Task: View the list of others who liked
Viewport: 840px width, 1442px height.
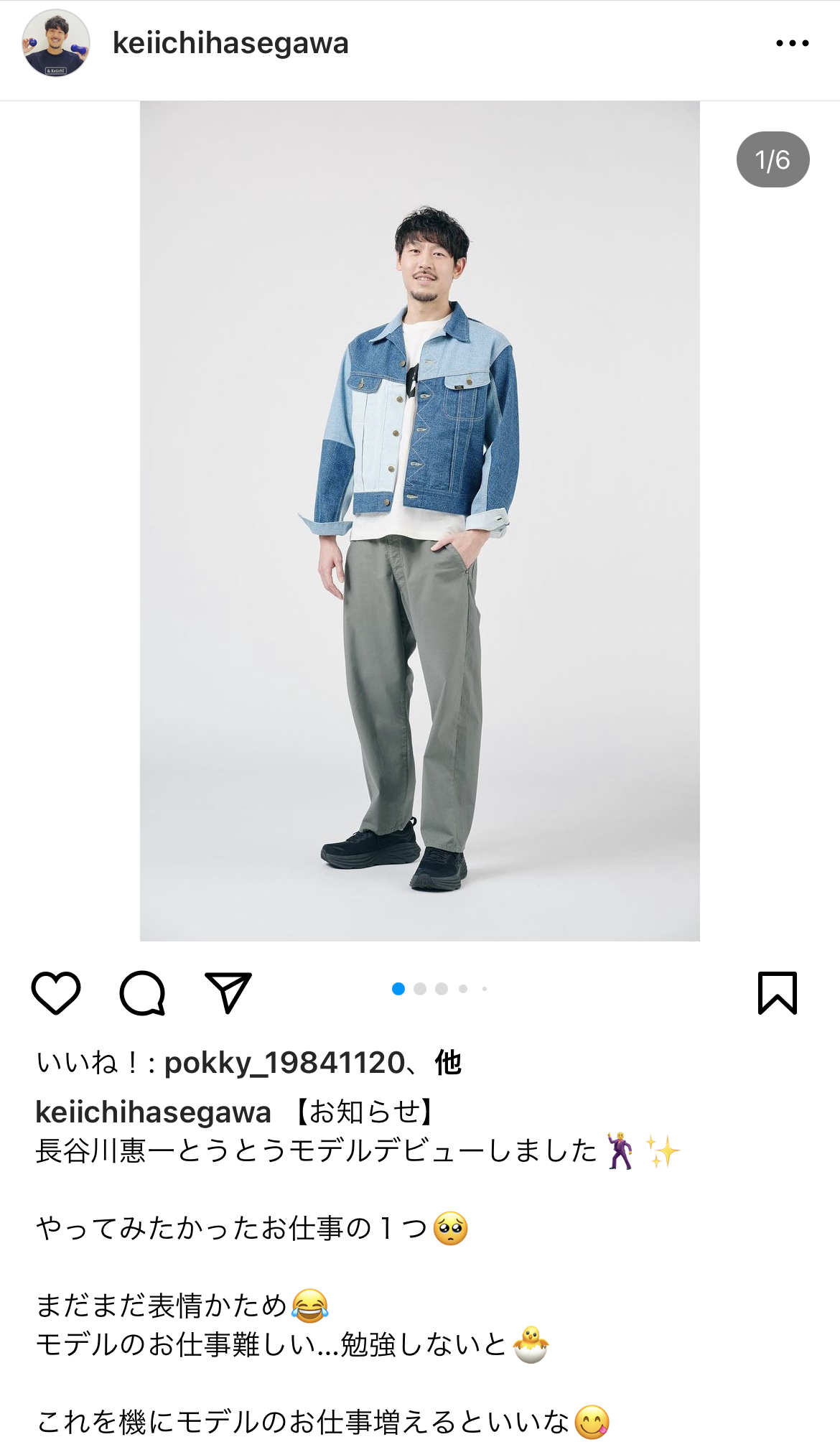Action: point(448,1063)
